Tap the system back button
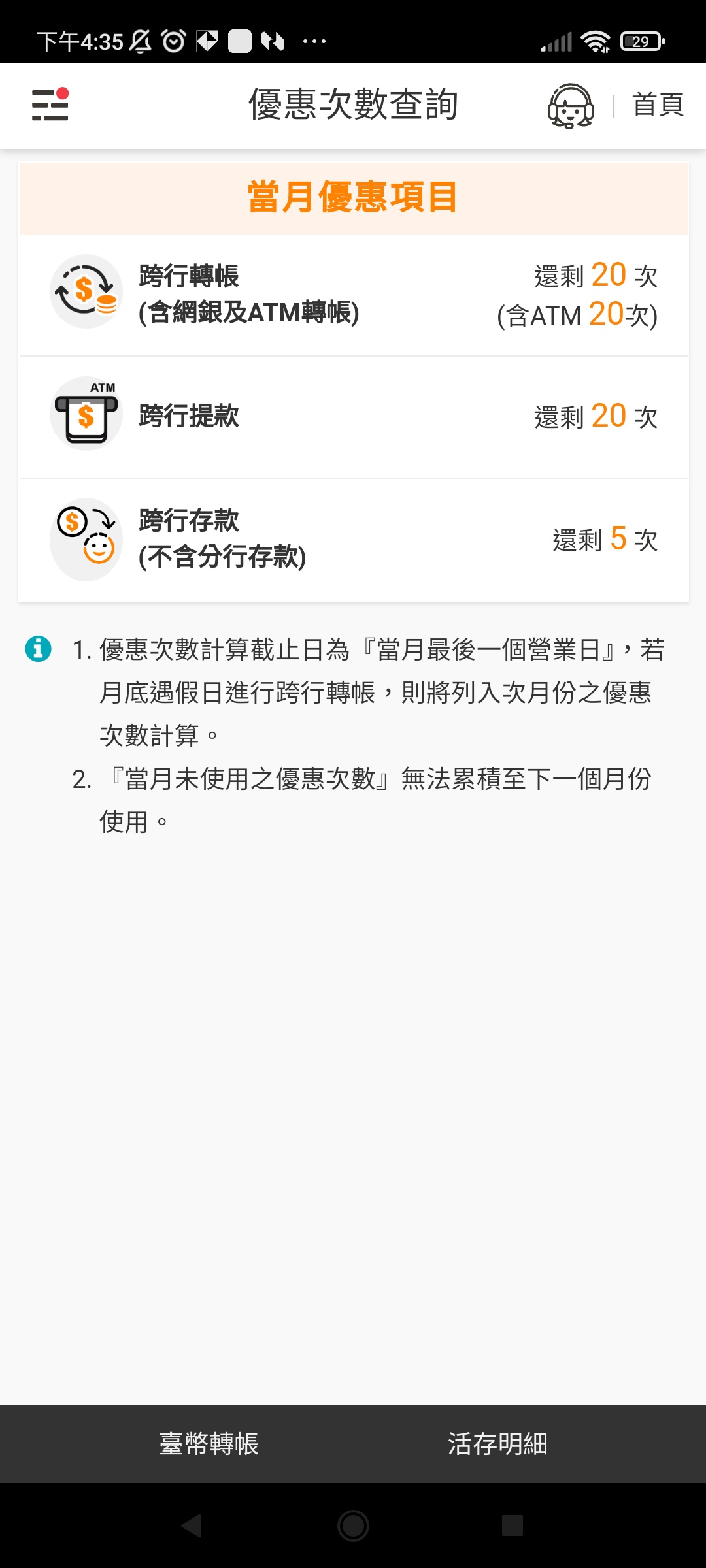706x1568 pixels. [192, 1526]
